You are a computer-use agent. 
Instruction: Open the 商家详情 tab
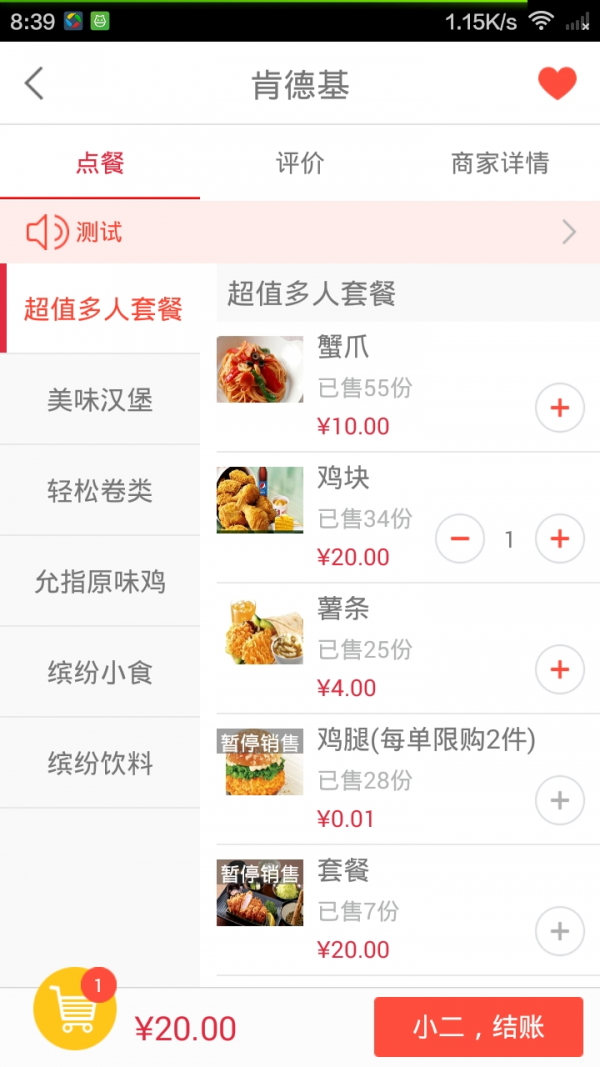click(499, 163)
